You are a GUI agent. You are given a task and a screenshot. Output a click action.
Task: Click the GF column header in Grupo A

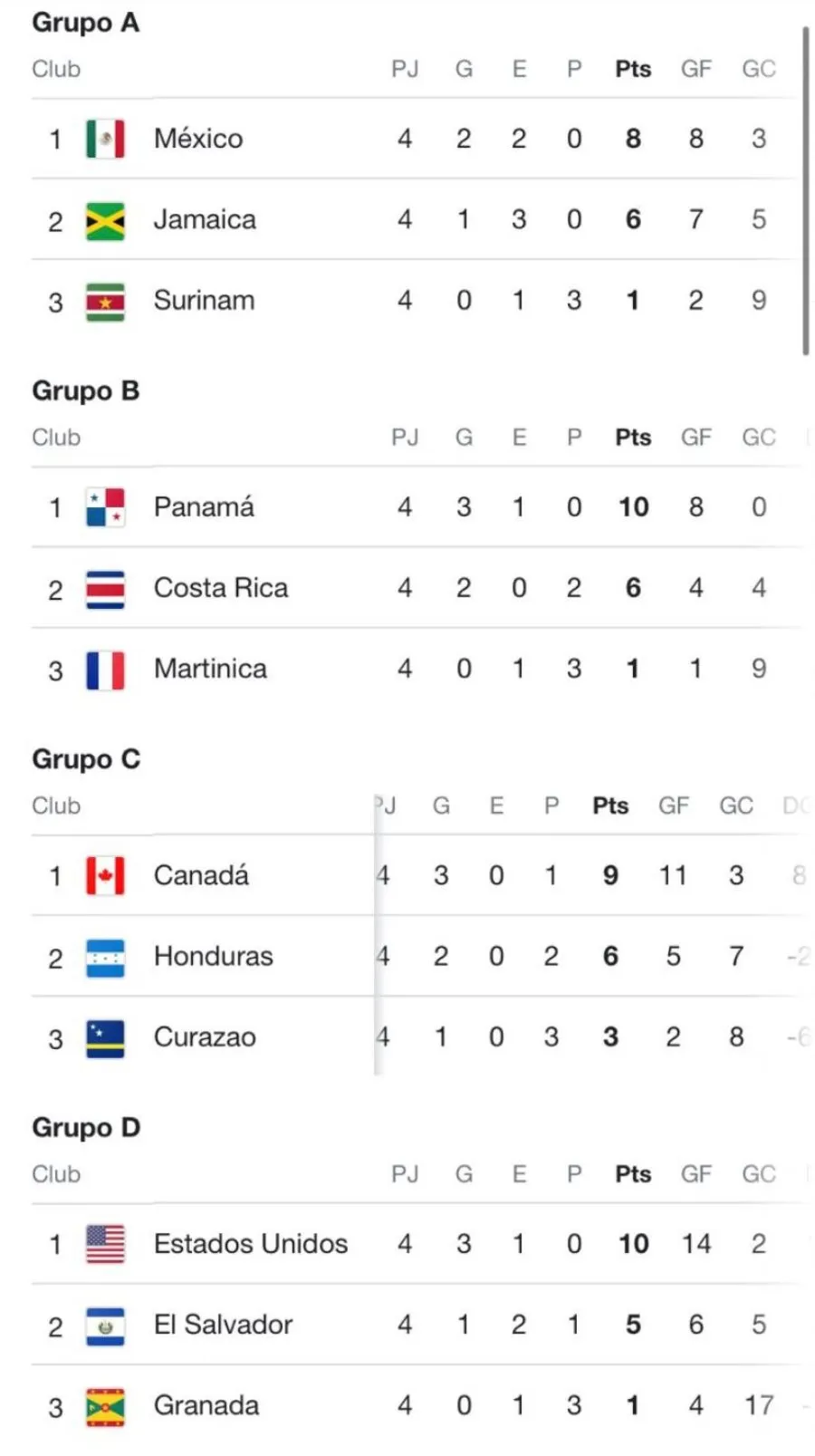click(695, 69)
